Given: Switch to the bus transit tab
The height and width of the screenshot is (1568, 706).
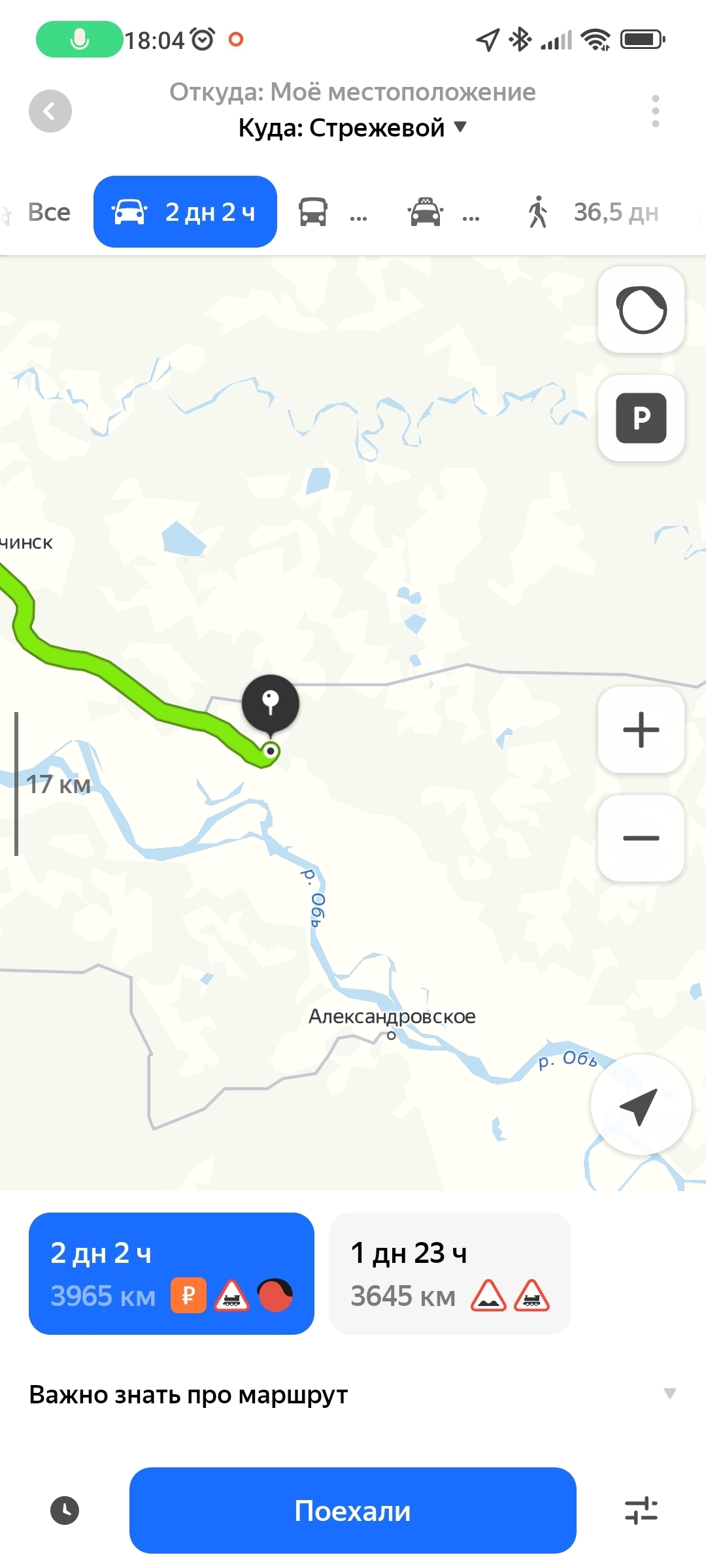Looking at the screenshot, I should tap(332, 212).
